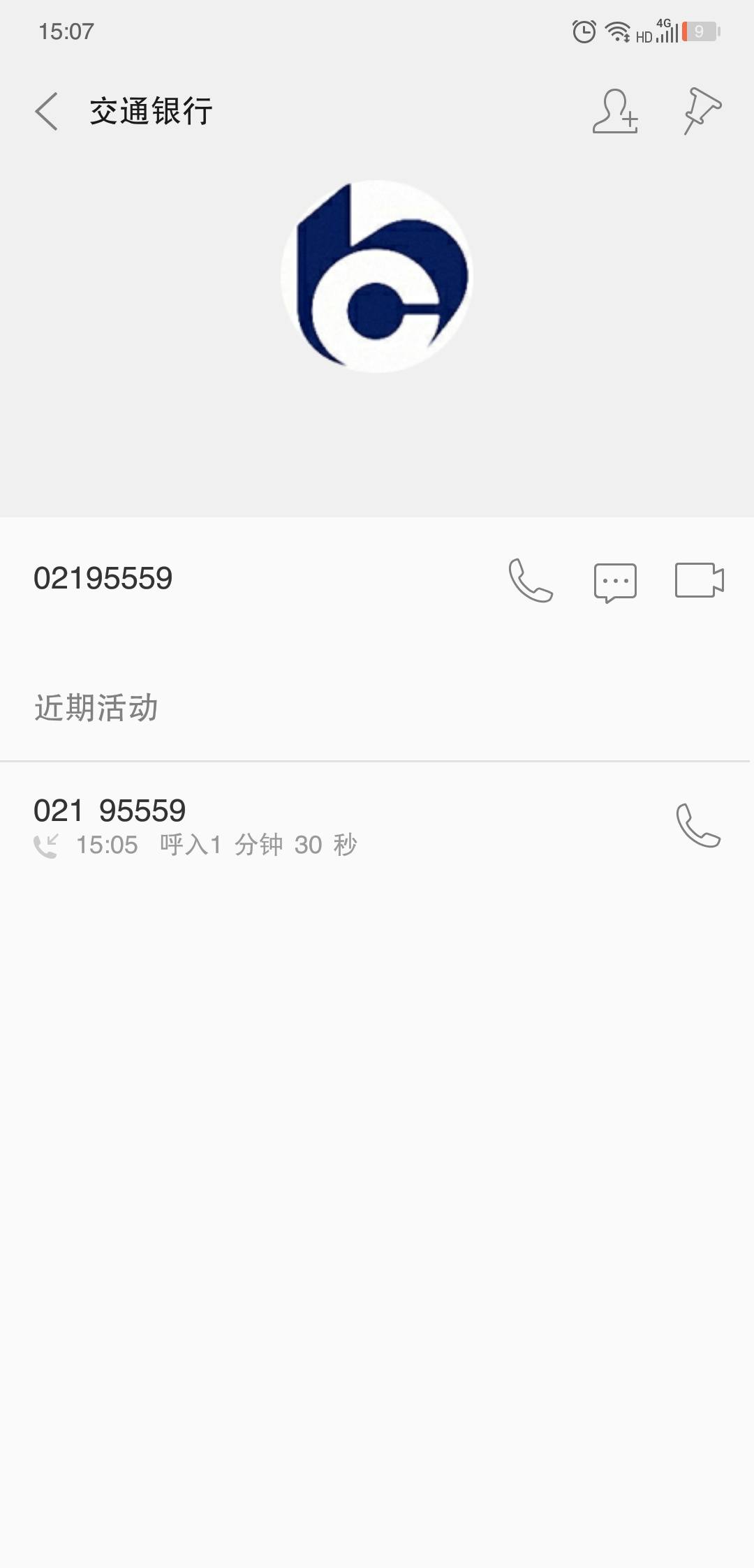Viewport: 754px width, 1568px height.
Task: Open the message icon for this contact
Action: pyautogui.click(x=616, y=581)
